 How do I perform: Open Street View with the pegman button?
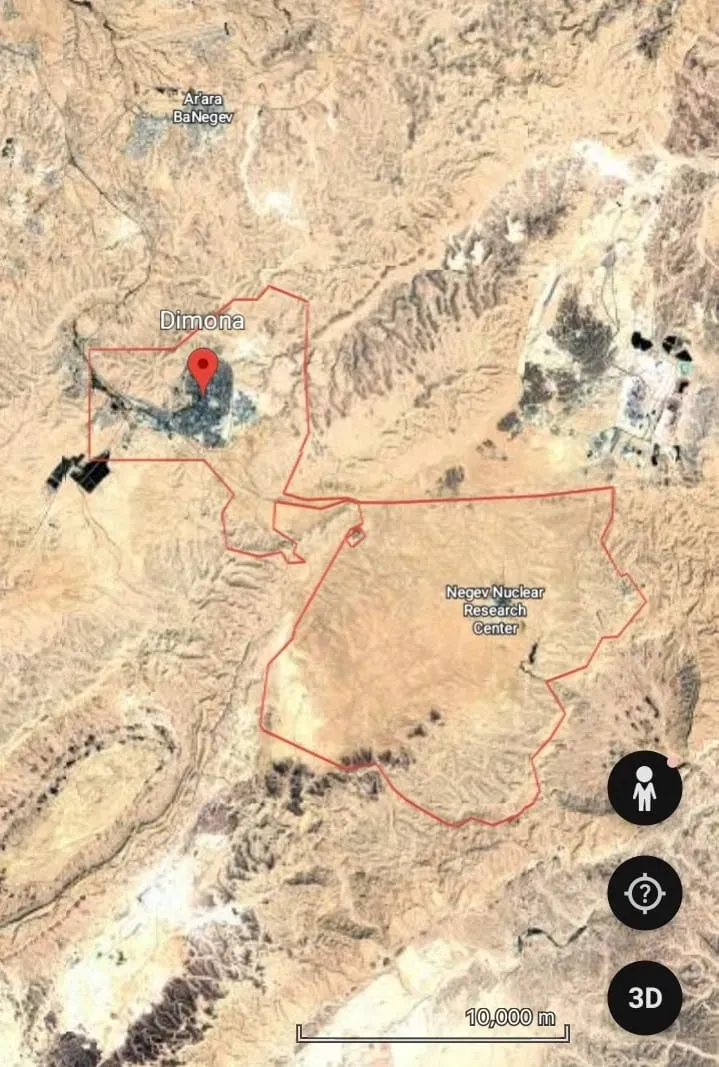645,788
